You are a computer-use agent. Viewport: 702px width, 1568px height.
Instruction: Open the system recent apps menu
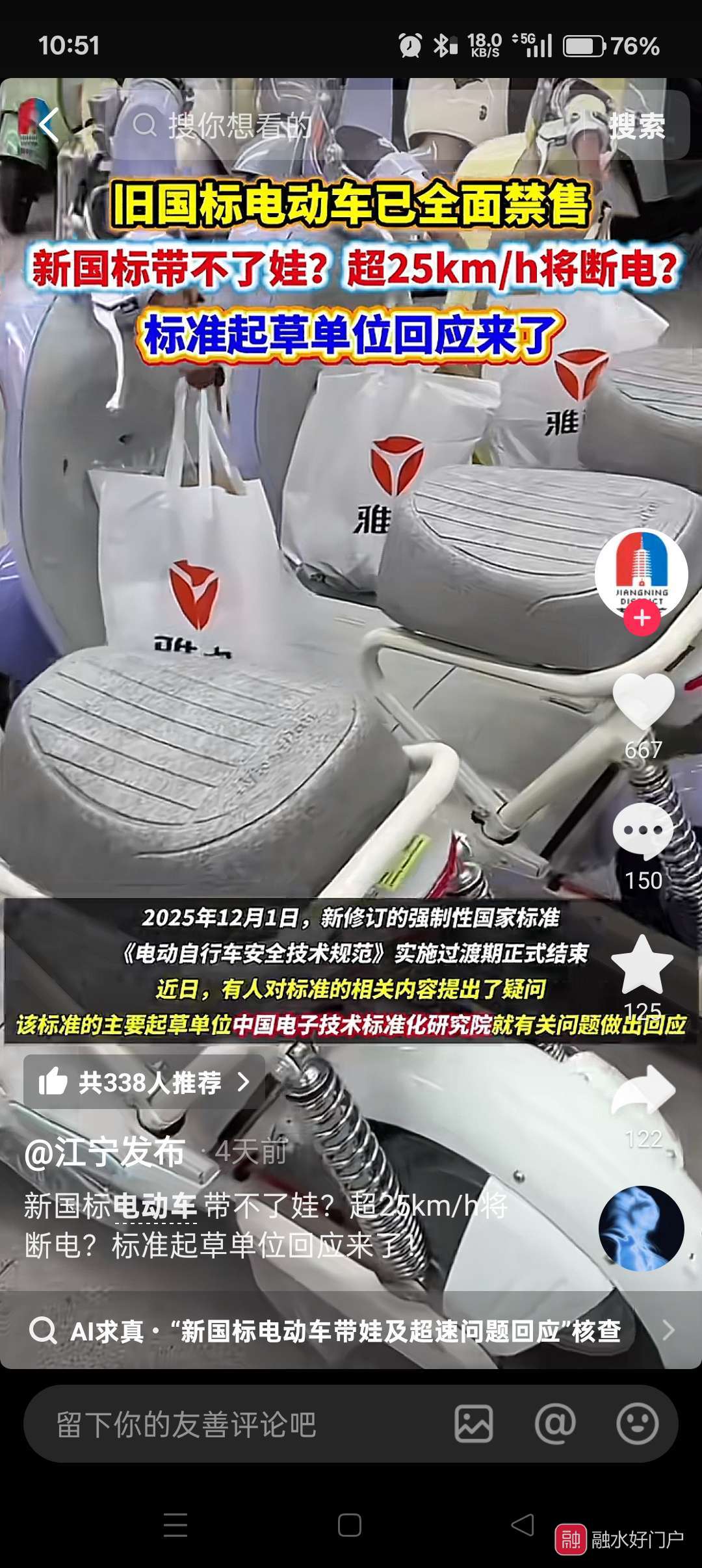pyautogui.click(x=175, y=1525)
